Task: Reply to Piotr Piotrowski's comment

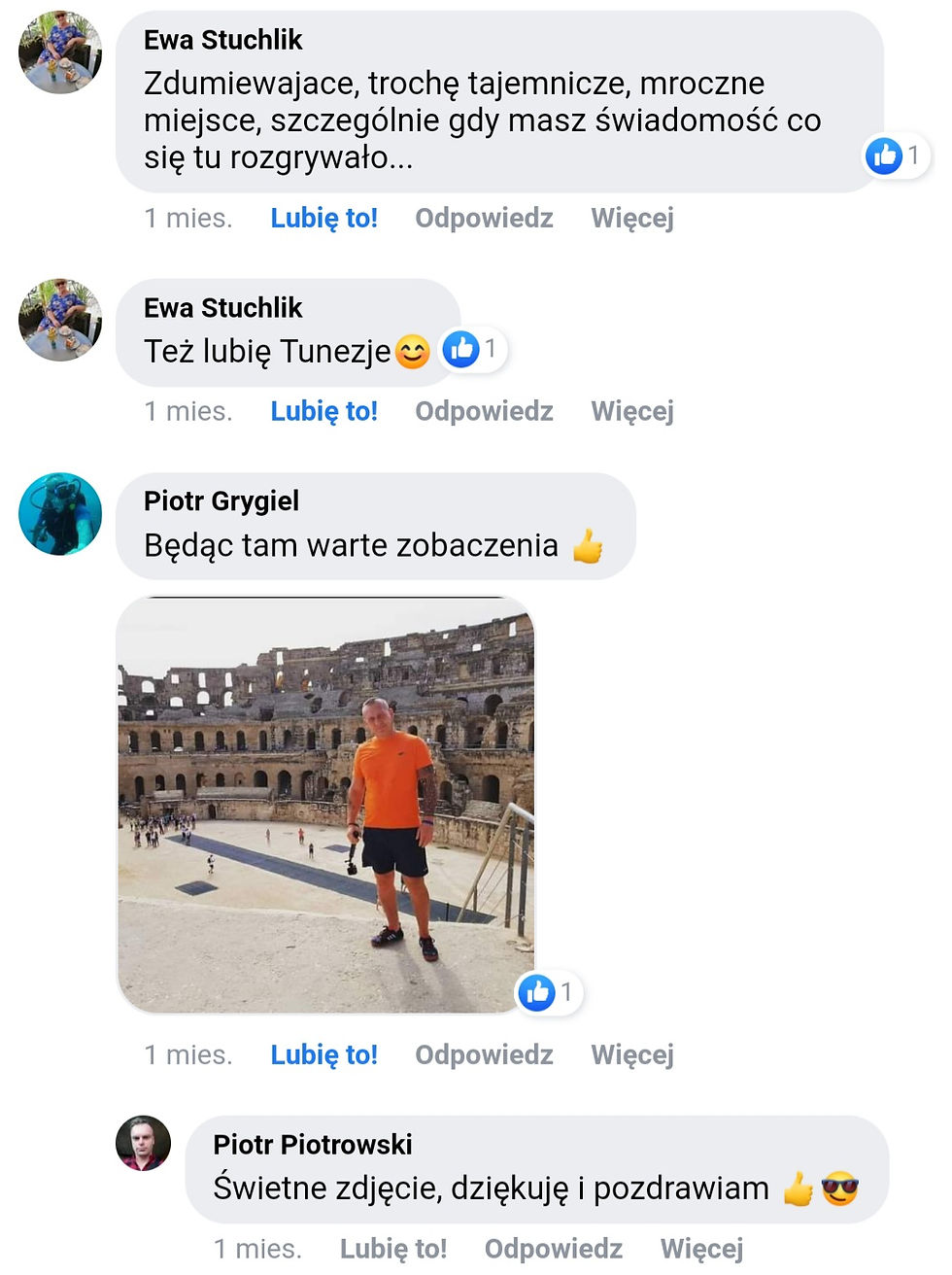Action: coord(553,1249)
